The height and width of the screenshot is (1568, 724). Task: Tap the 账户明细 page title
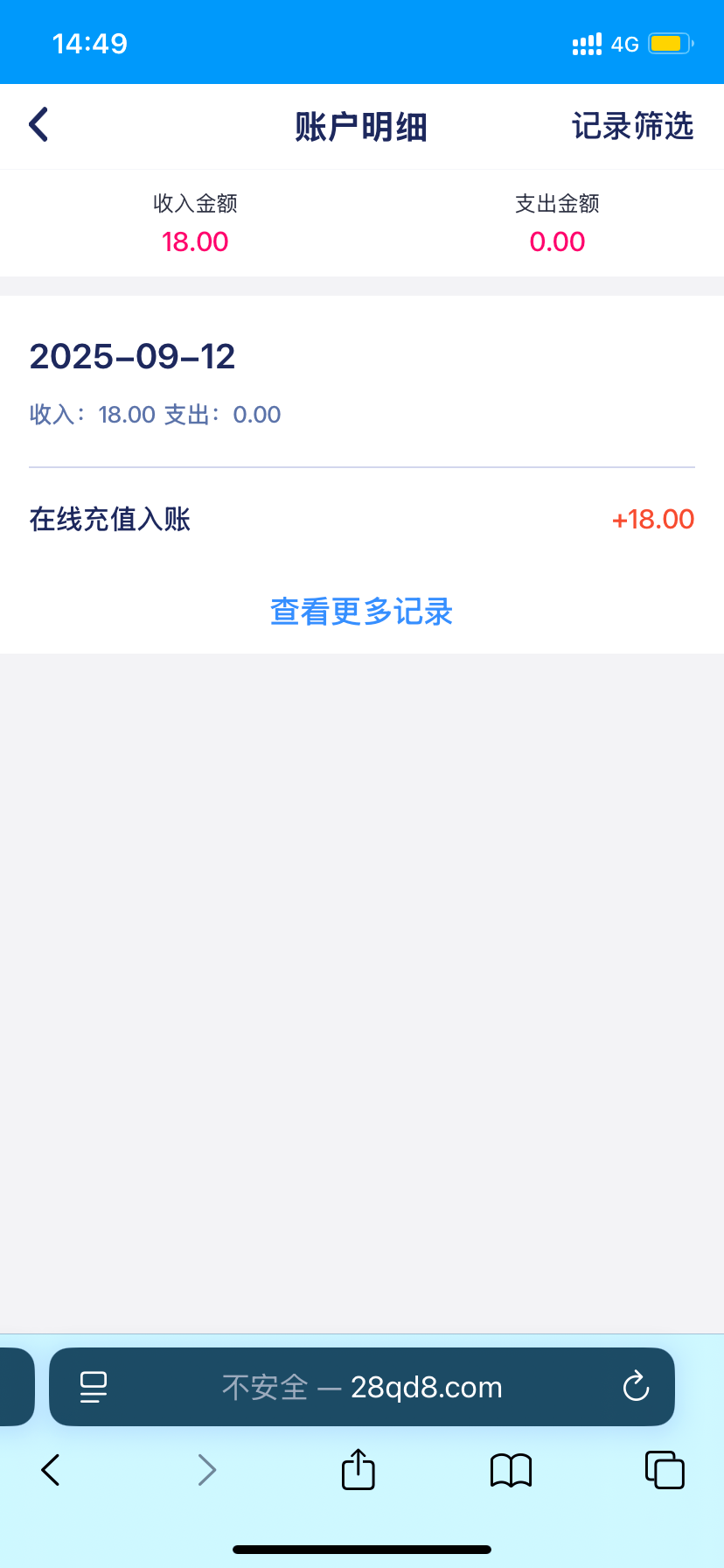[361, 126]
